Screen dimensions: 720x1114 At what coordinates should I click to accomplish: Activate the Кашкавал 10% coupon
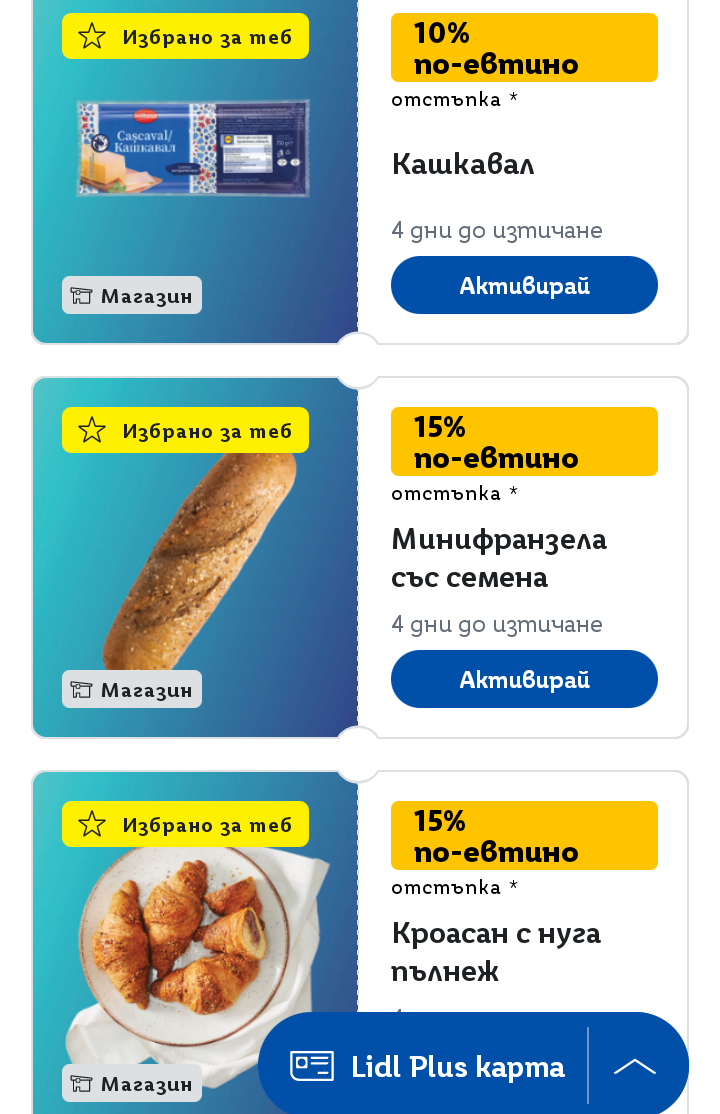coord(524,285)
